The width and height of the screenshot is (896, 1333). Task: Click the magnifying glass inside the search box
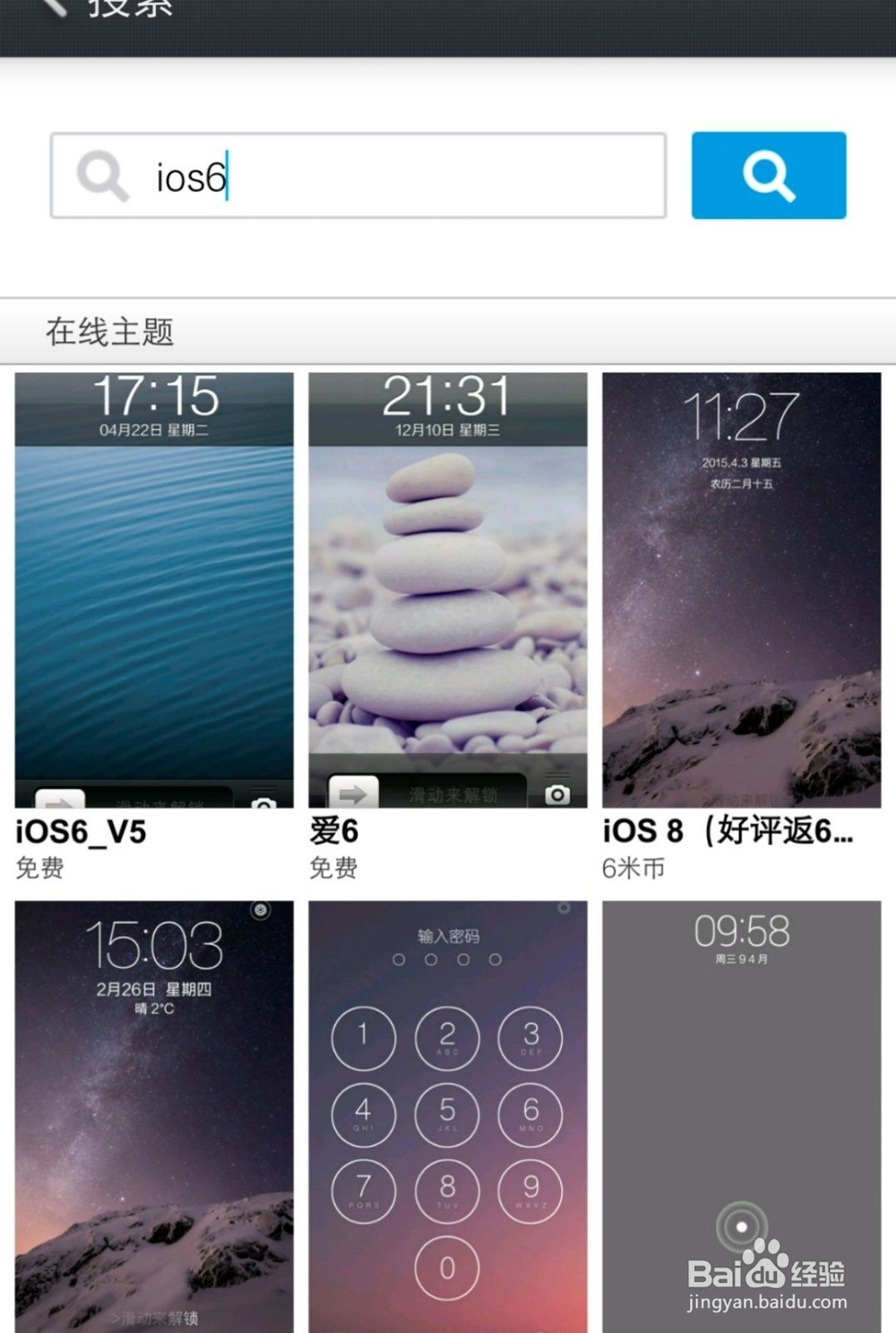click(x=105, y=176)
